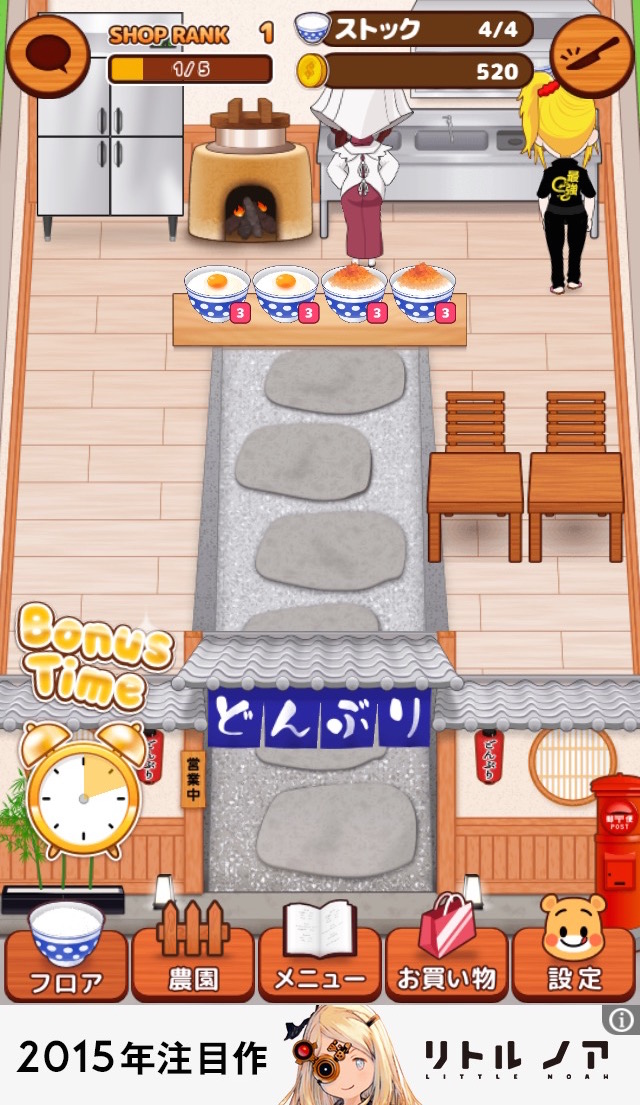
Task: Open the speech bubble chat icon
Action: point(47,56)
